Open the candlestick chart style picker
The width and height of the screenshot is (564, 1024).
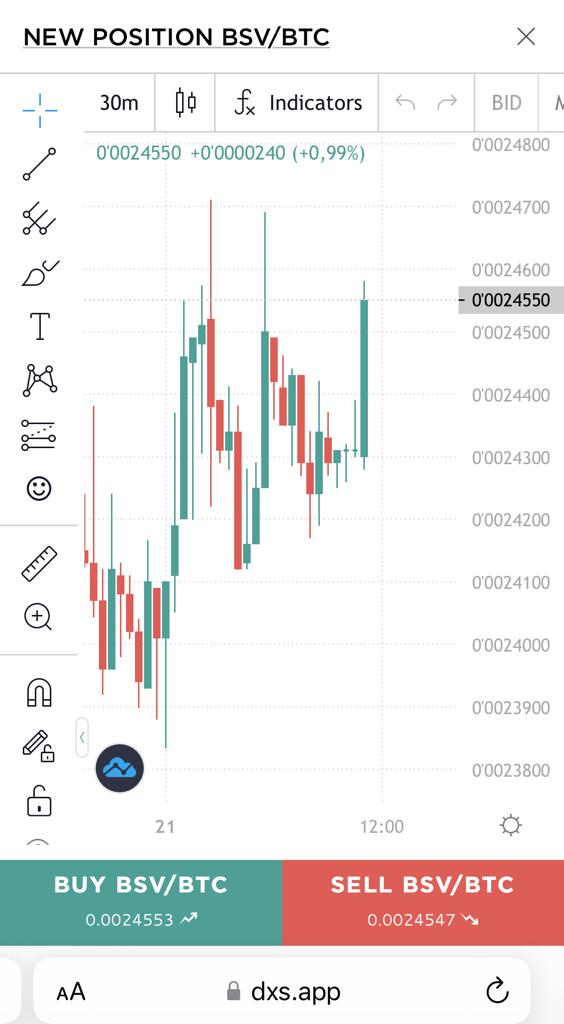pos(185,103)
